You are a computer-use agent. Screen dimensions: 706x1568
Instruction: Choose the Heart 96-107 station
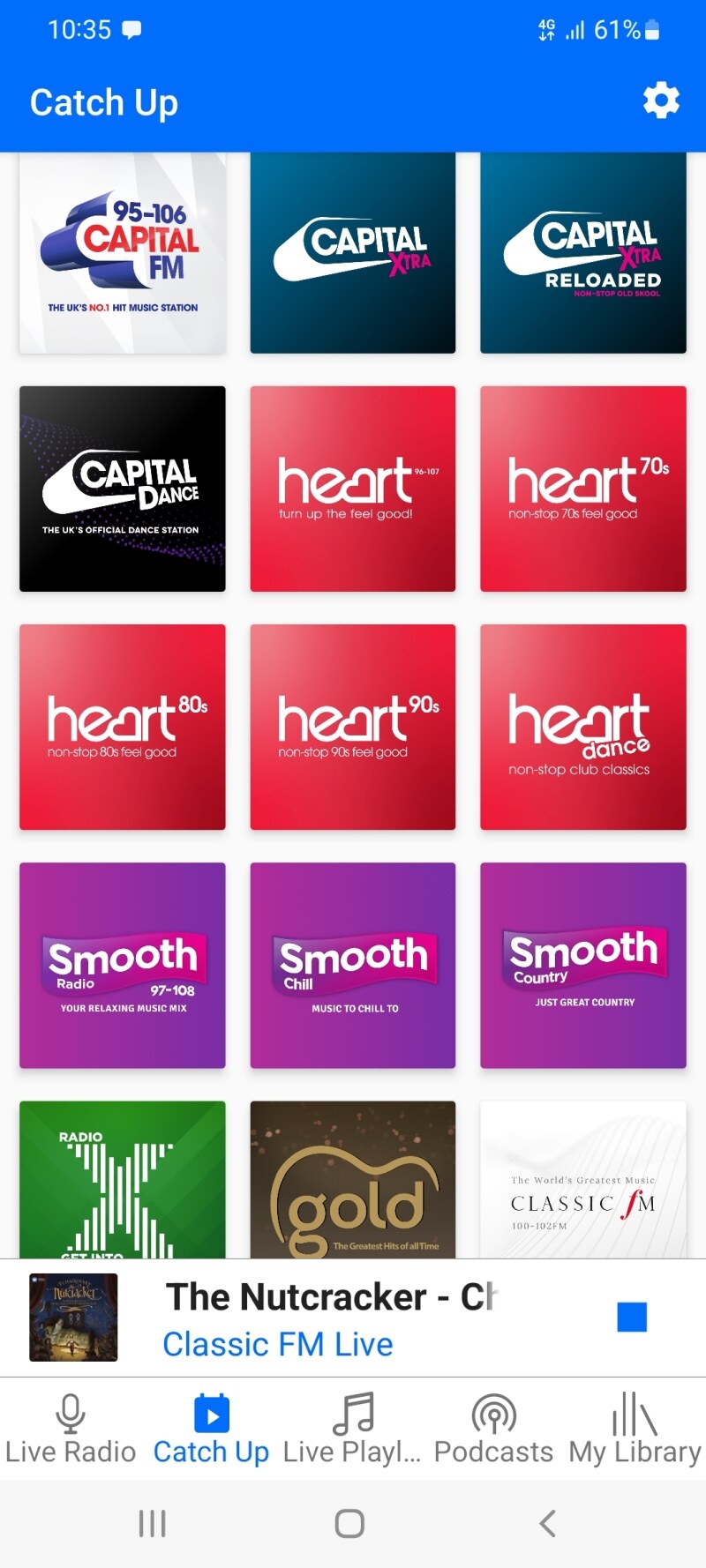click(x=353, y=489)
